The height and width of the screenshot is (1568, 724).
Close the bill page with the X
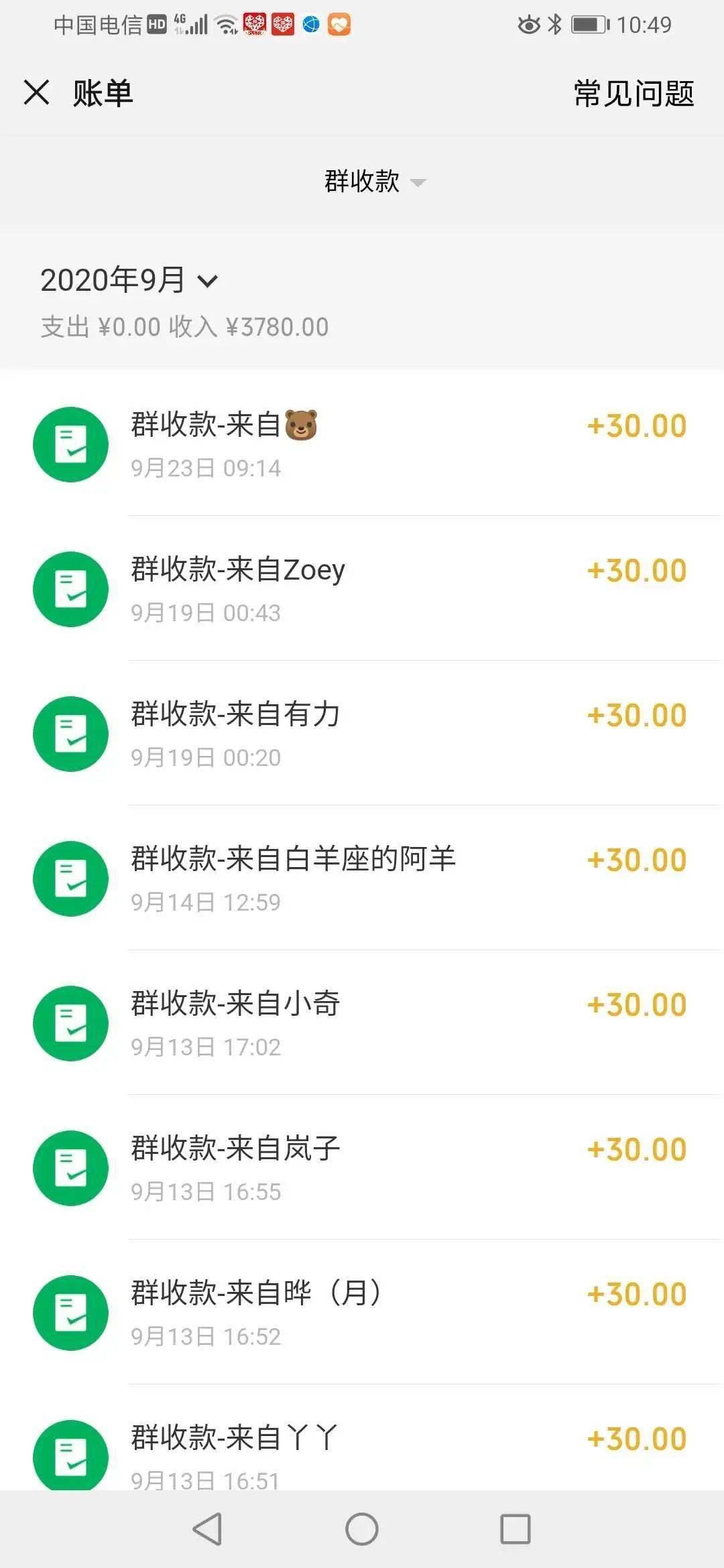coord(36,93)
